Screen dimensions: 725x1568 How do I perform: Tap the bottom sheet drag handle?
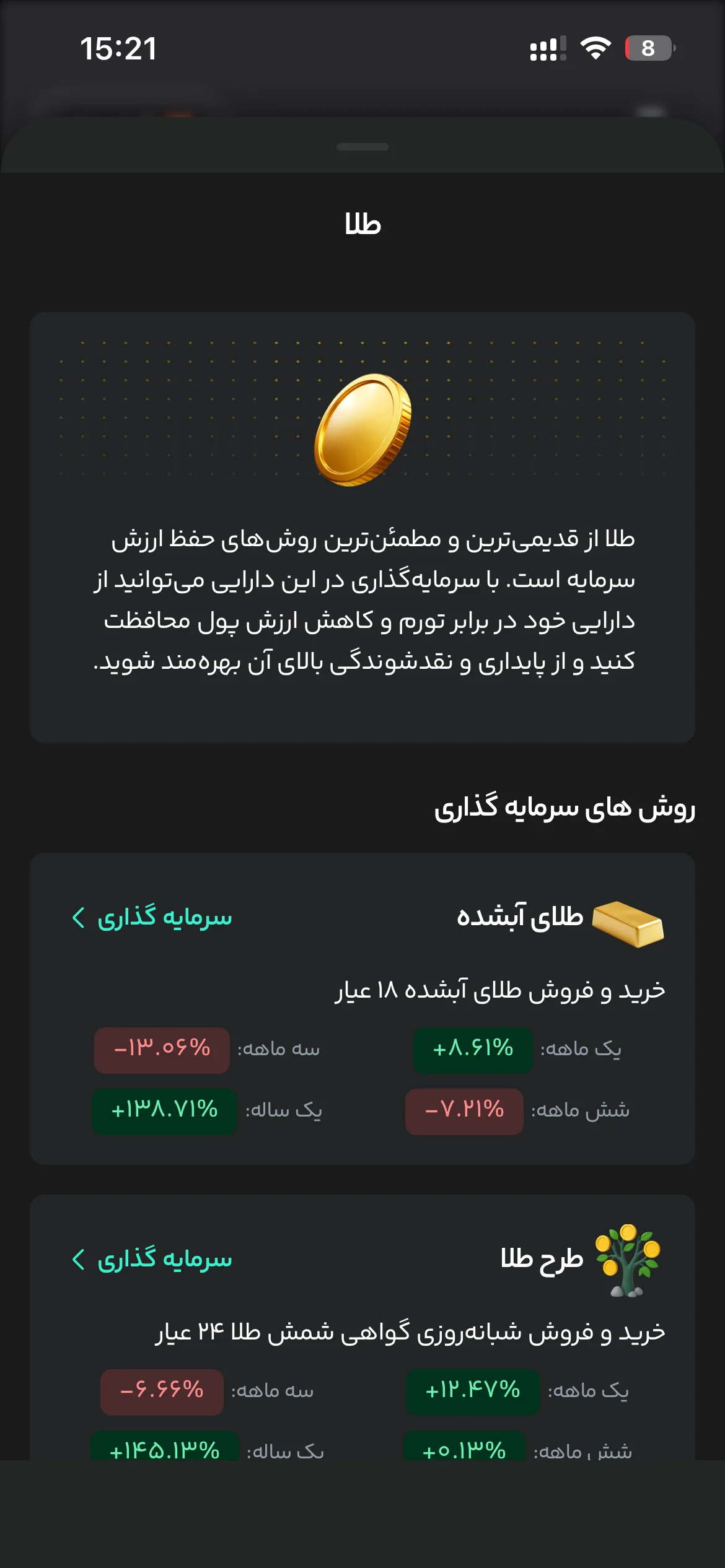(362, 147)
